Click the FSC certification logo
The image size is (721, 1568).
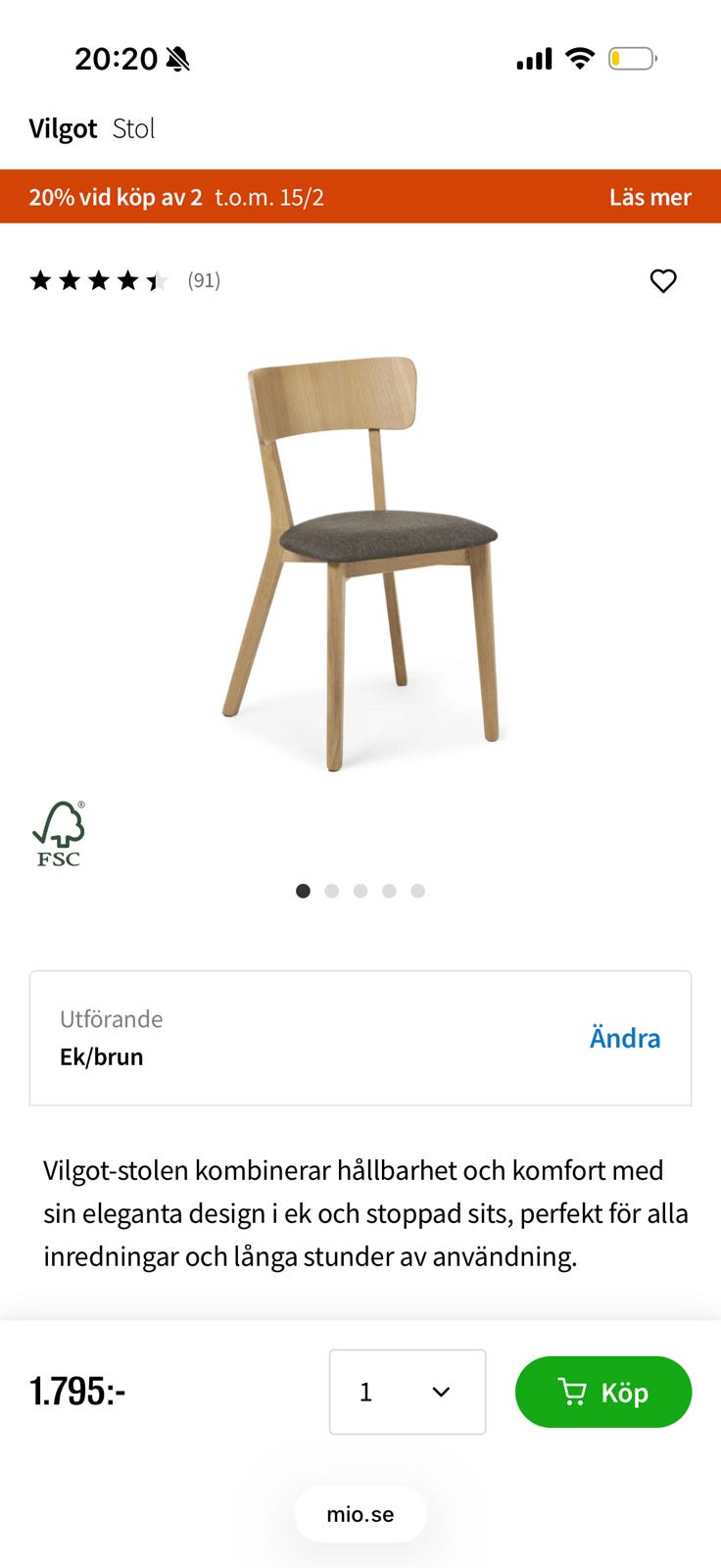click(x=59, y=833)
